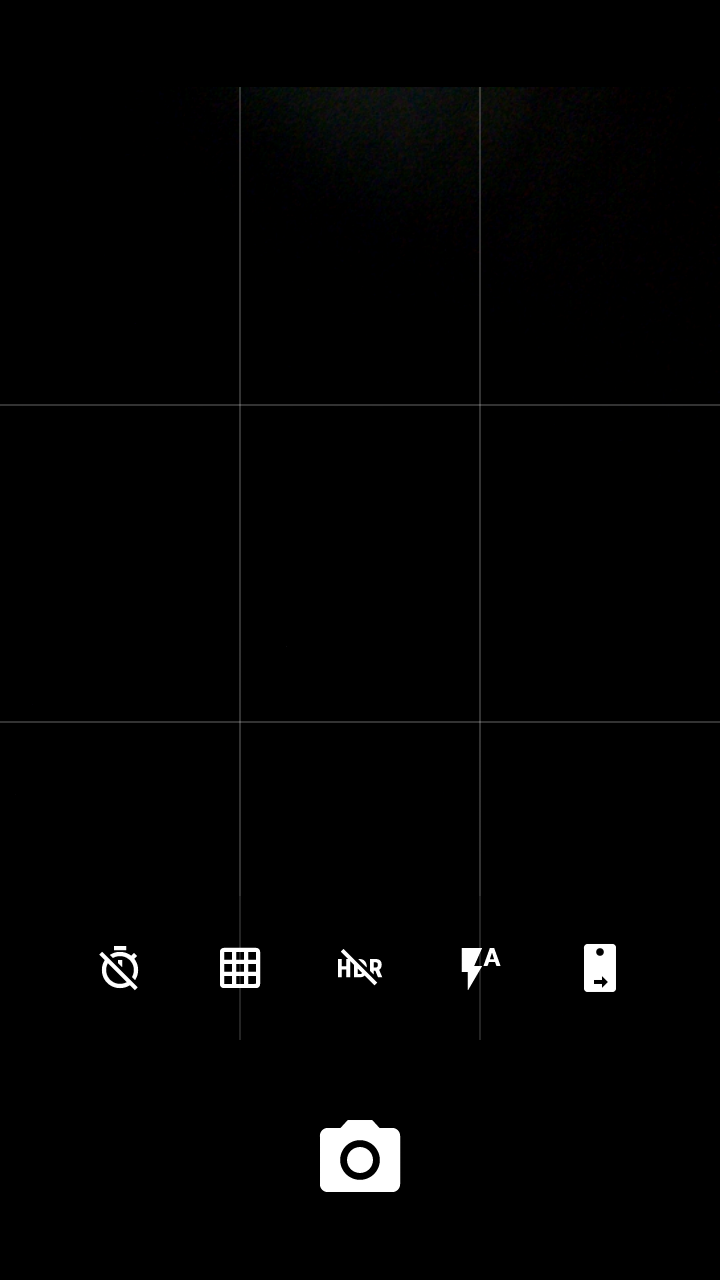Switch to the other camera
The width and height of the screenshot is (720, 1280).
(x=600, y=968)
